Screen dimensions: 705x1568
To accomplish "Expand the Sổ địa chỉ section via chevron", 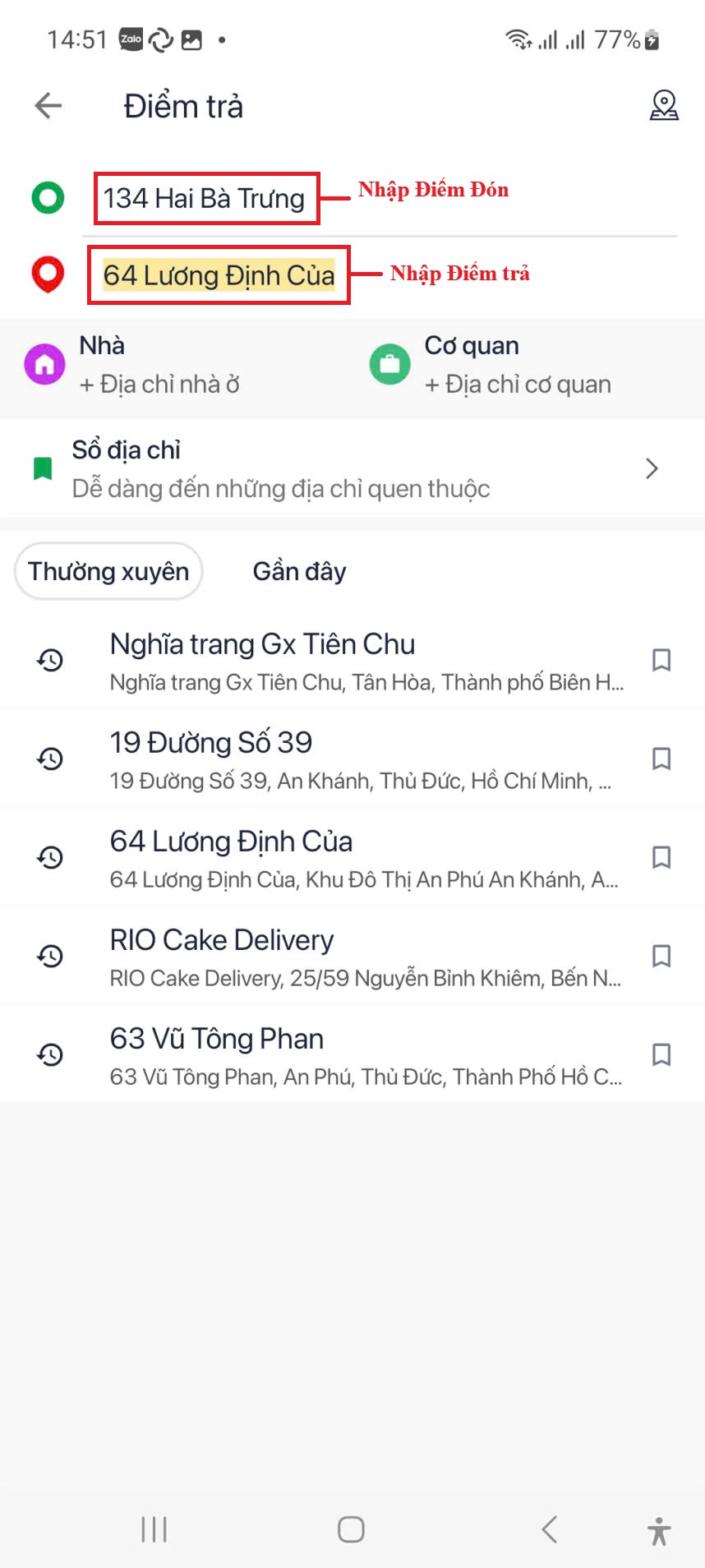I will (652, 468).
